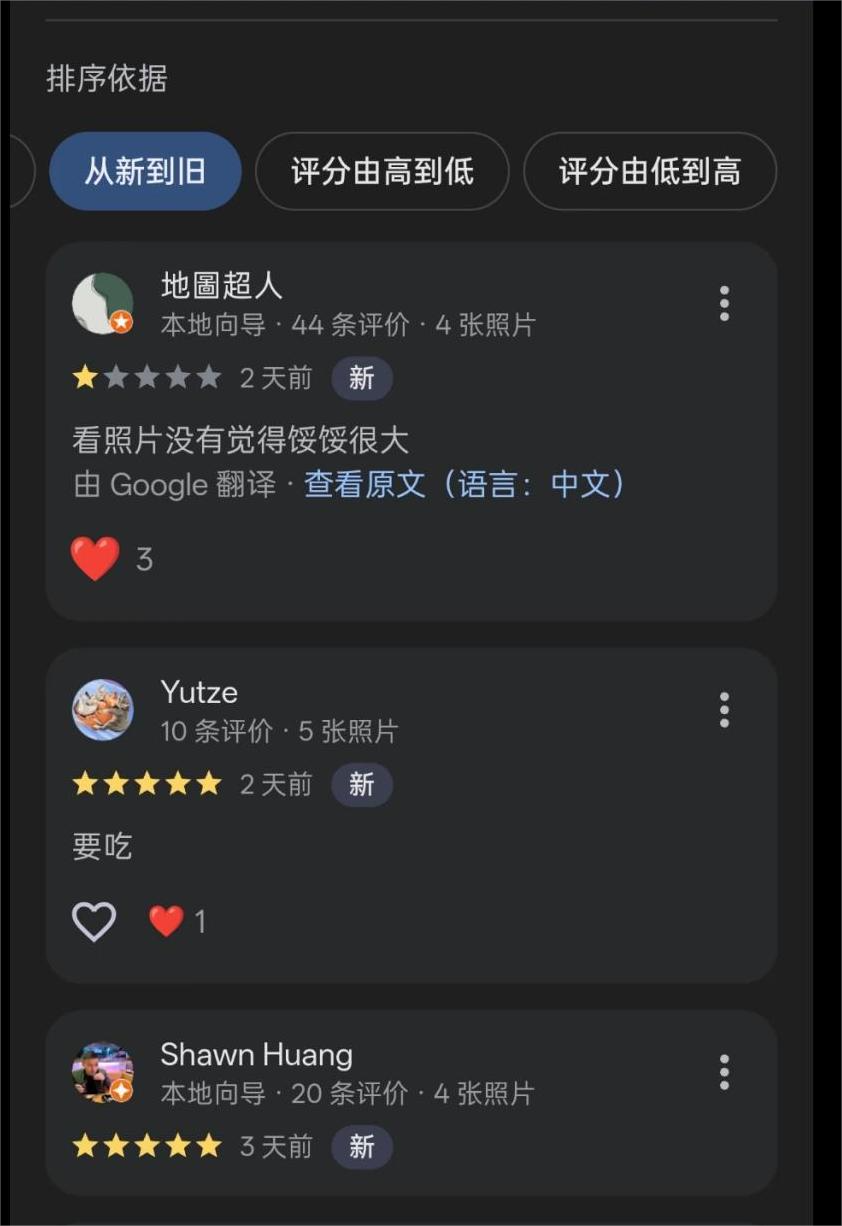Sort reviews by 评分由高到低

tap(382, 171)
